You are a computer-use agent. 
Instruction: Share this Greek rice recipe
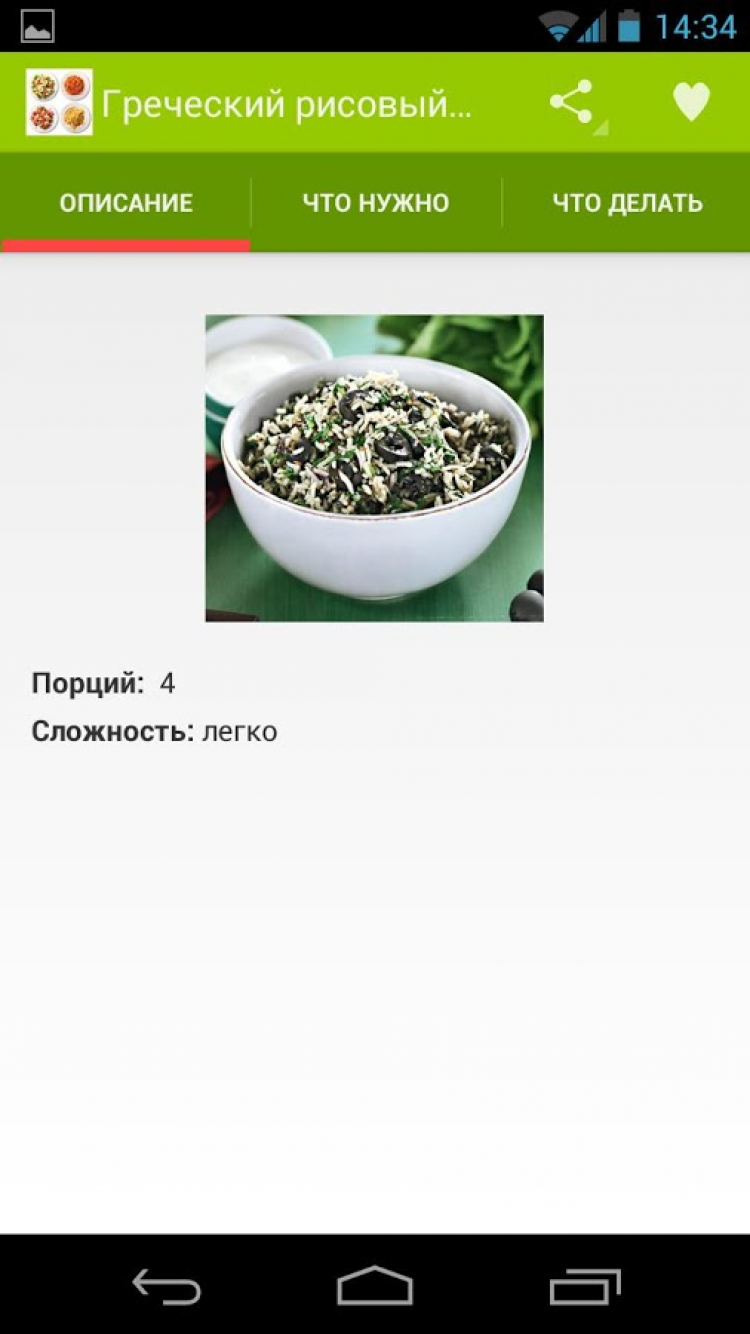(571, 102)
